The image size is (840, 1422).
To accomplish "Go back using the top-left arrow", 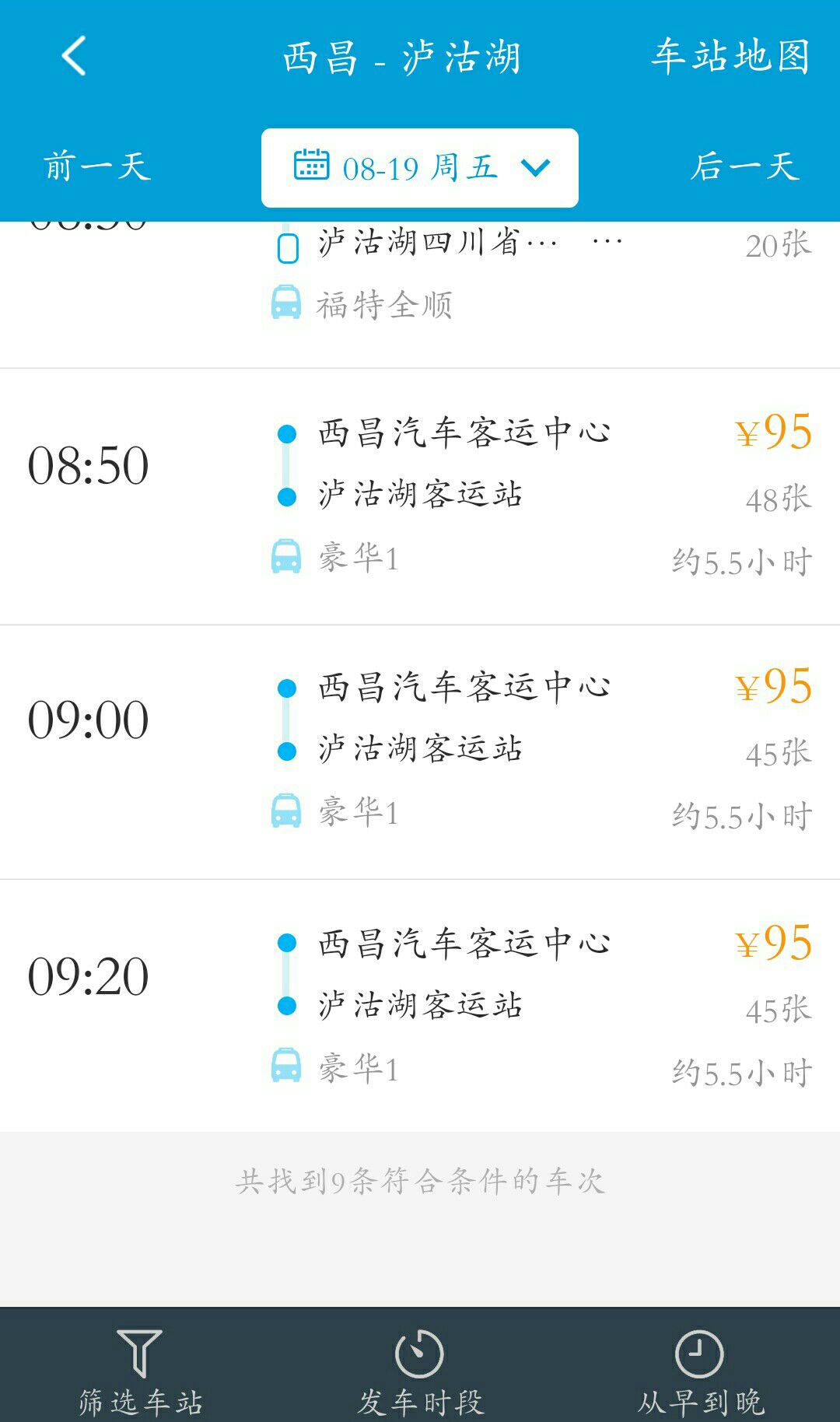I will [x=74, y=56].
